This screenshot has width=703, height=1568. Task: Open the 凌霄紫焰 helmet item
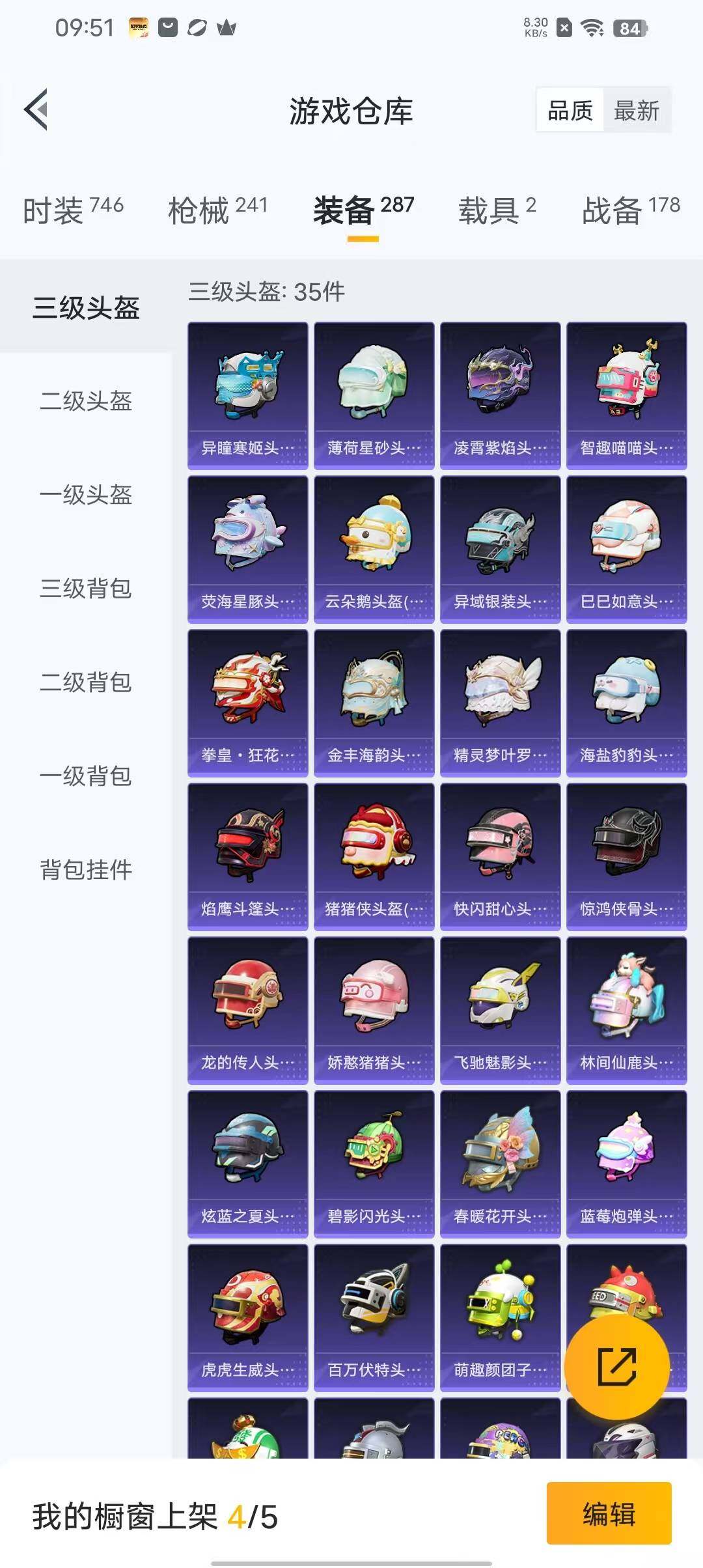tap(500, 395)
